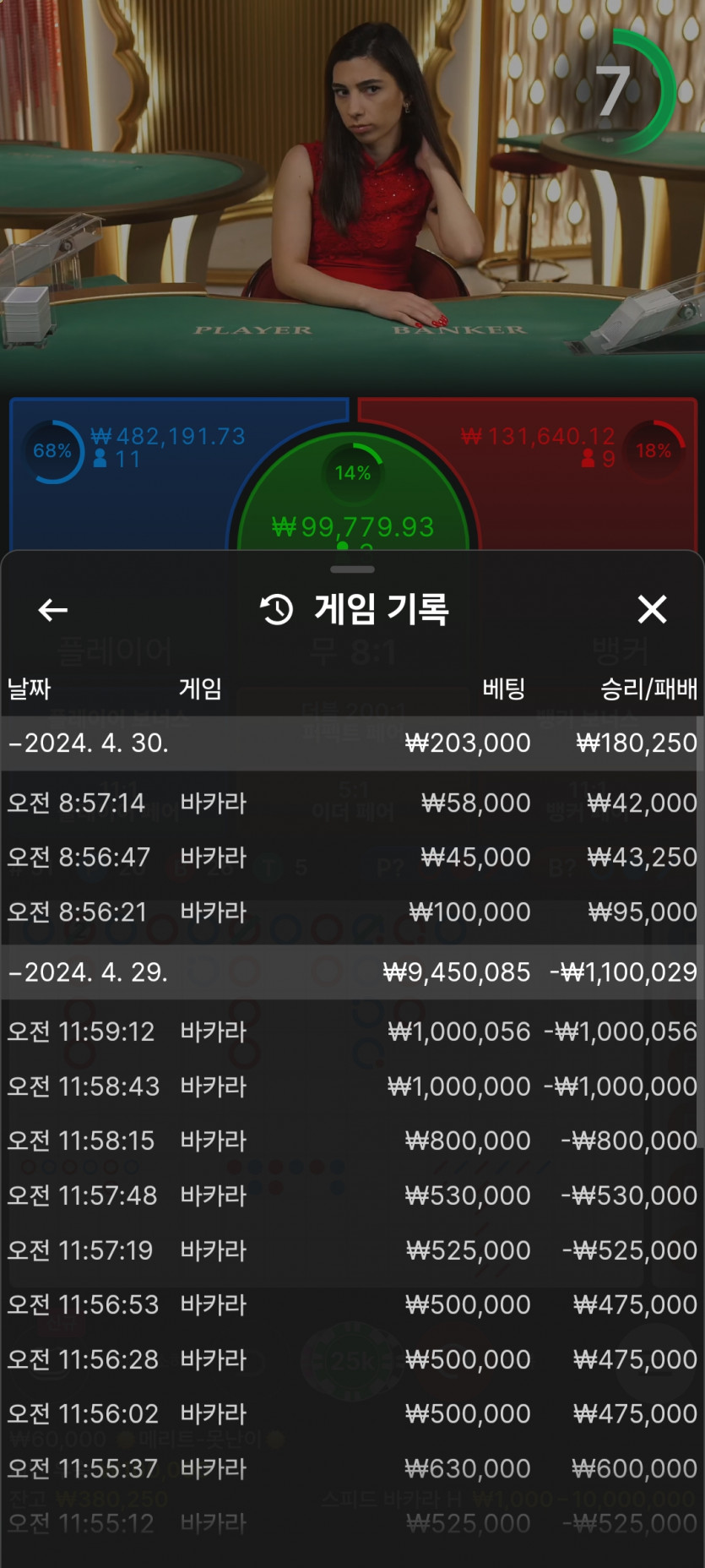Open the 오전 8:56:47 바카라 record

352,857
